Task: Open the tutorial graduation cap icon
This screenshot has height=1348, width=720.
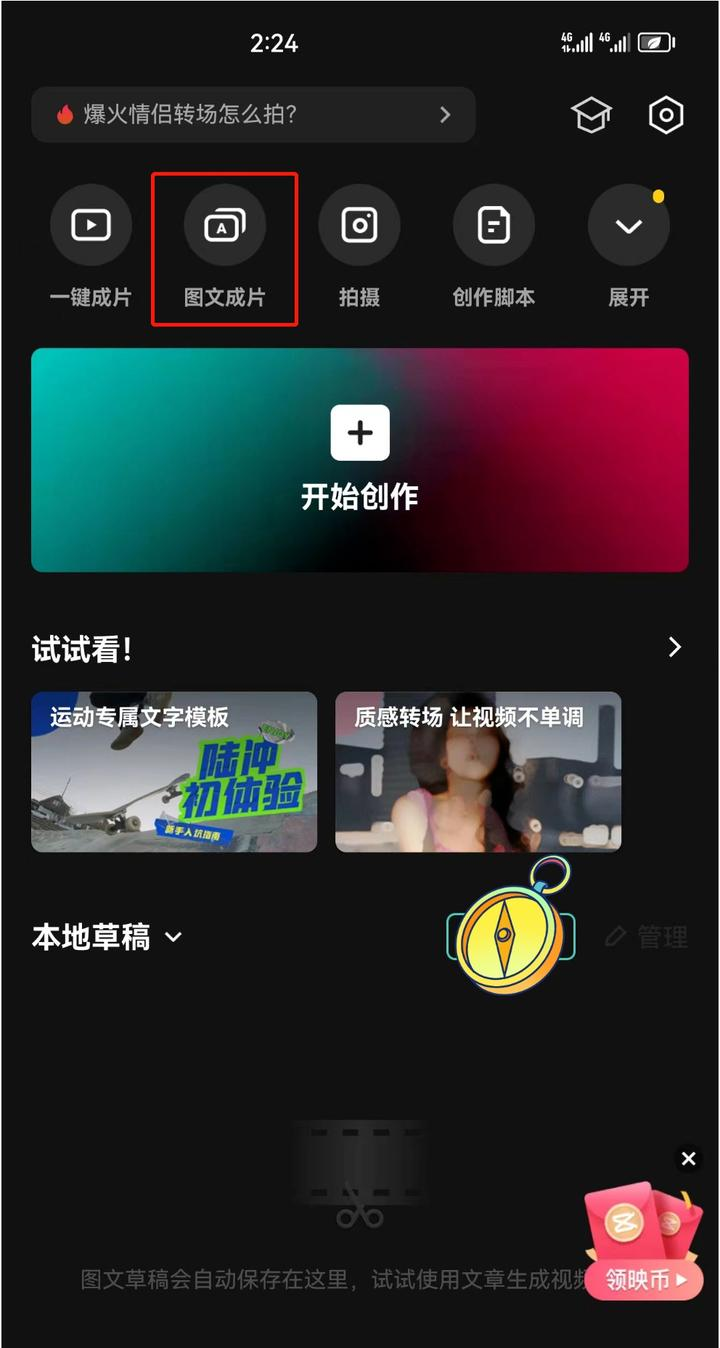Action: (590, 114)
